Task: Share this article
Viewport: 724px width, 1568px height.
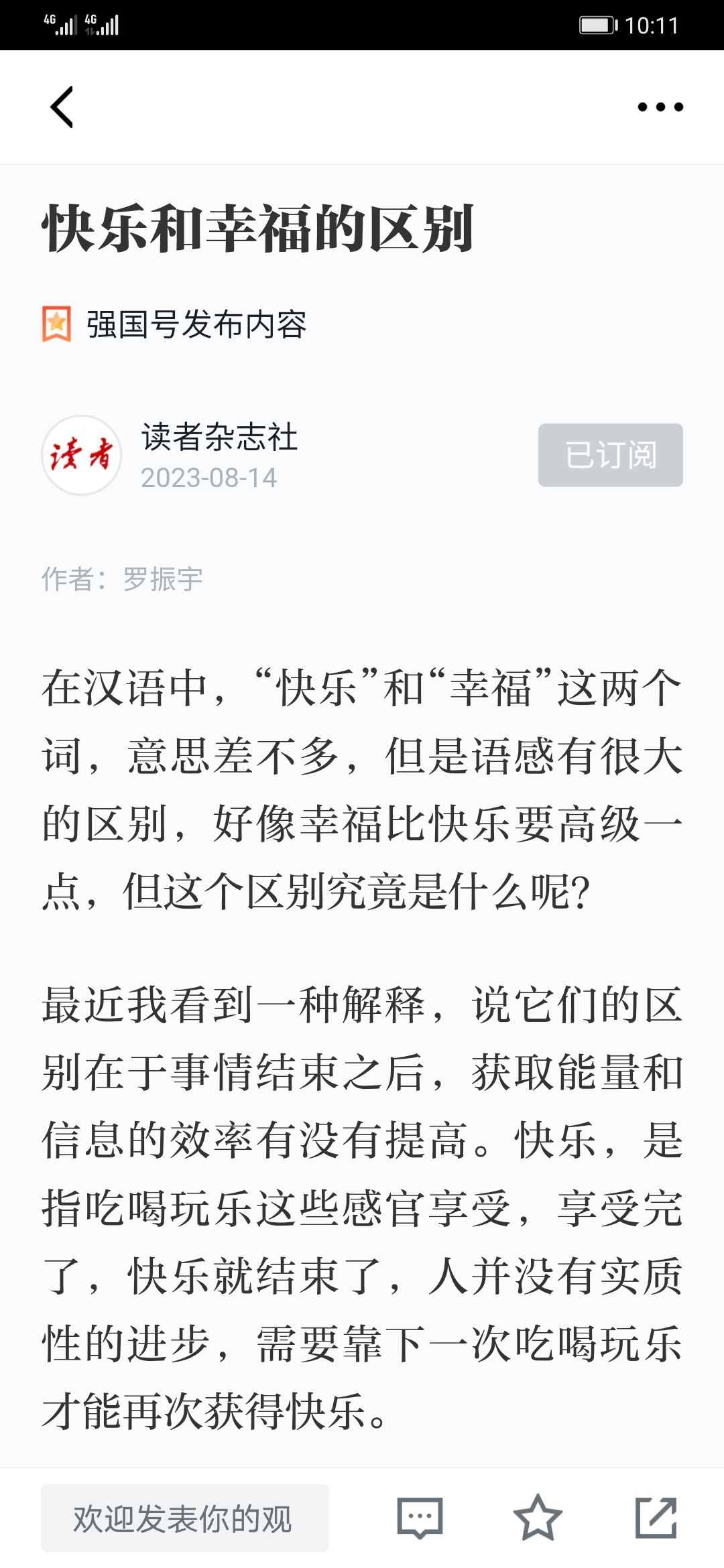Action: coord(656,1518)
